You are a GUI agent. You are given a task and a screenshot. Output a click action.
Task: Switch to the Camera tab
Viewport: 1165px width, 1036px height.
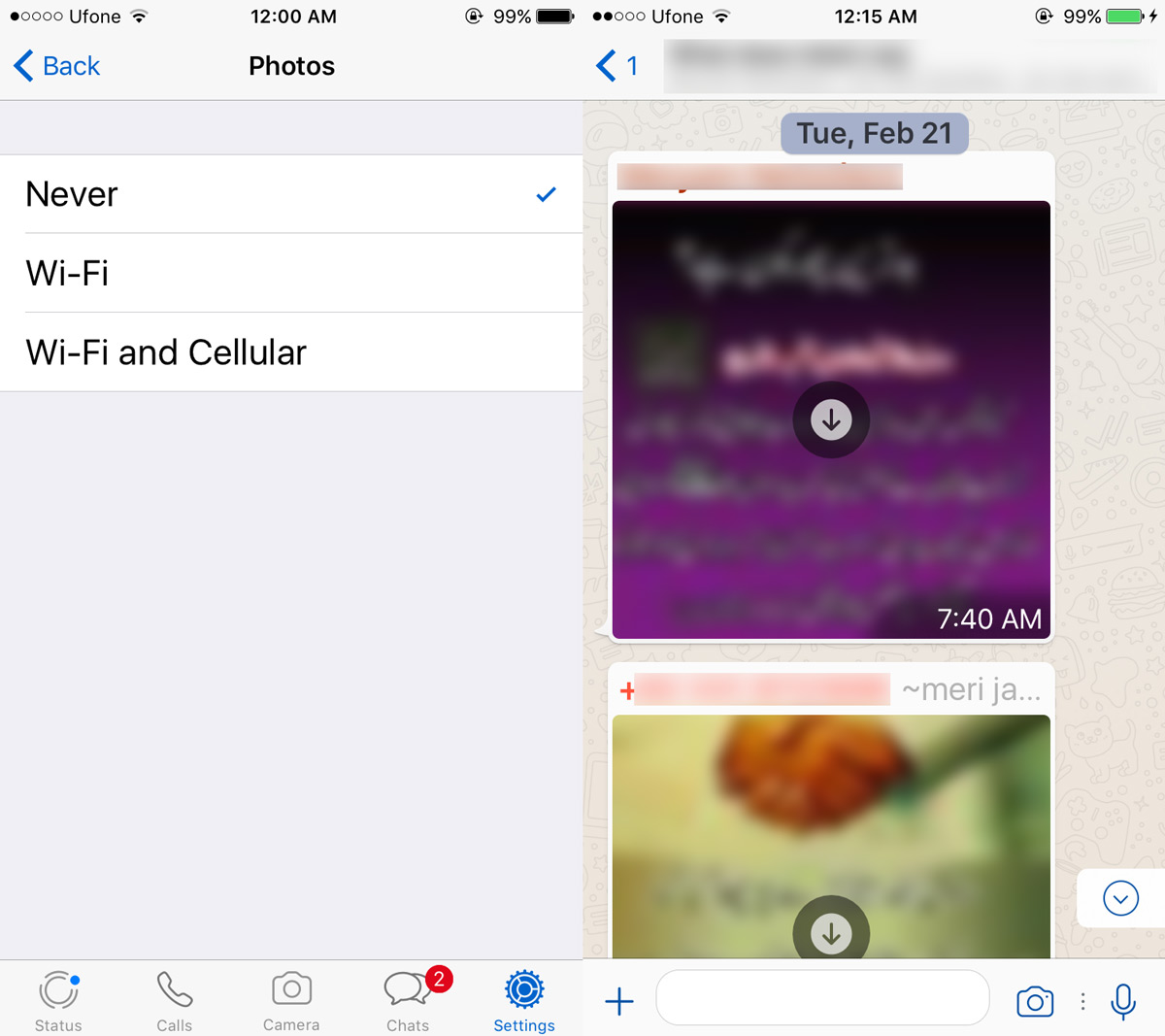click(291, 1000)
